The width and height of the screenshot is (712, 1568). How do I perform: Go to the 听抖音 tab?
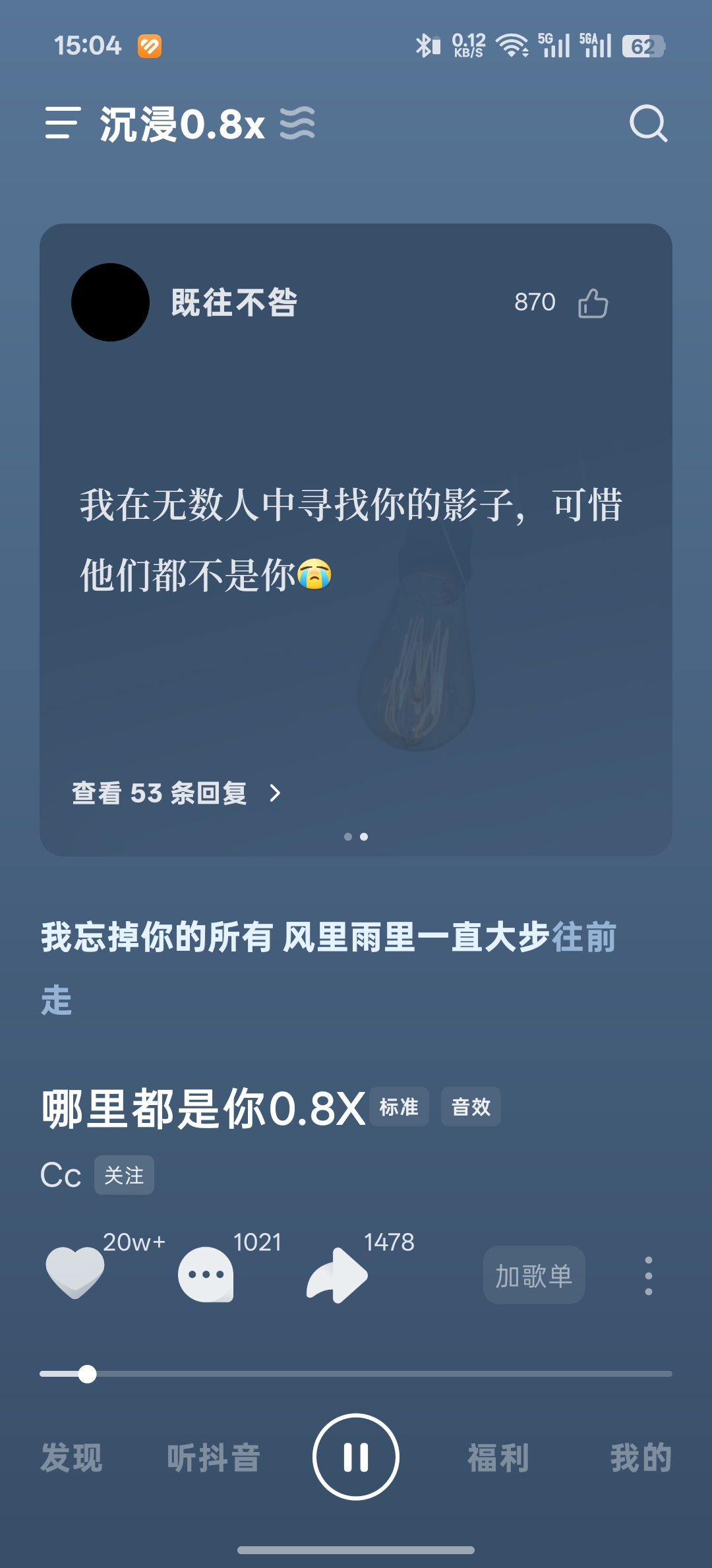214,1457
